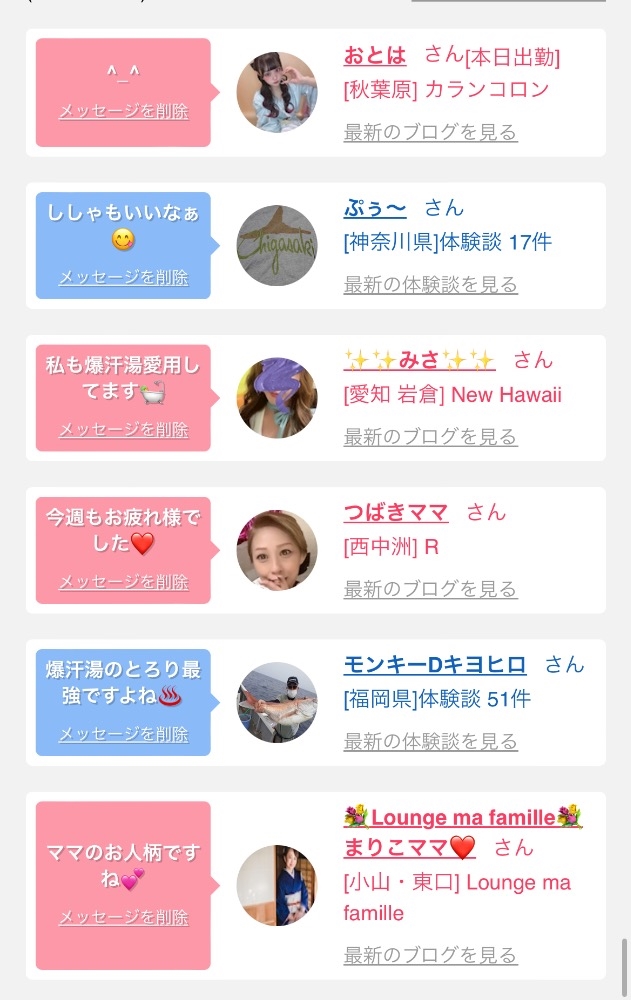View おとは's latest blog
Image resolution: width=631 pixels, height=1000 pixels.
[430, 132]
